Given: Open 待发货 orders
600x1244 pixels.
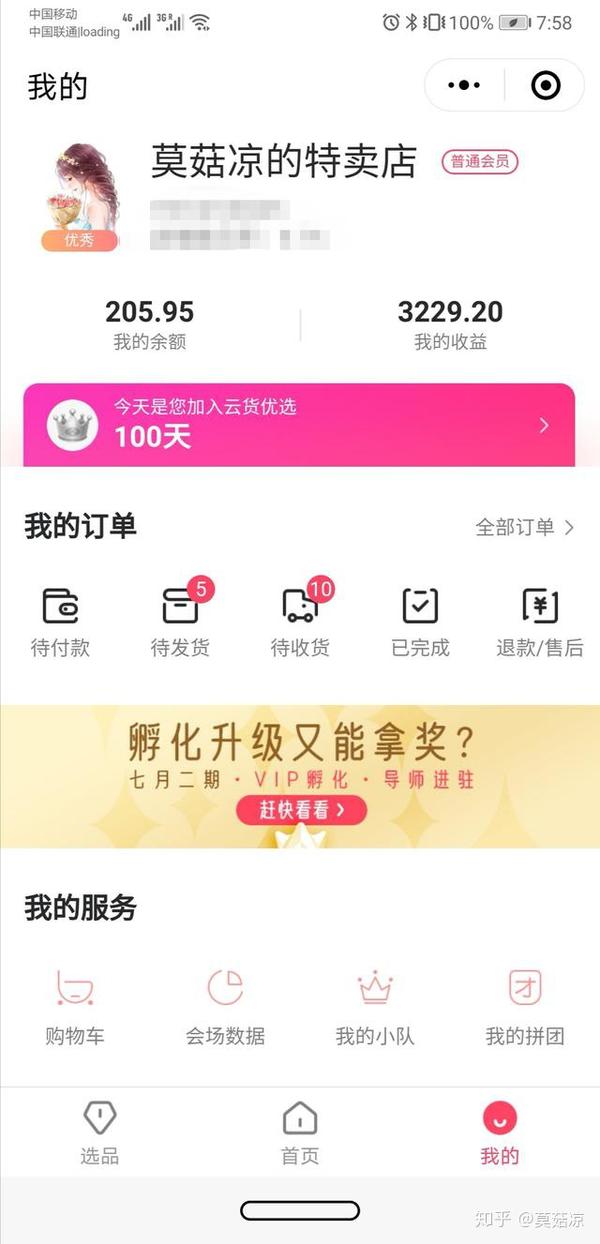Looking at the screenshot, I should [x=181, y=621].
